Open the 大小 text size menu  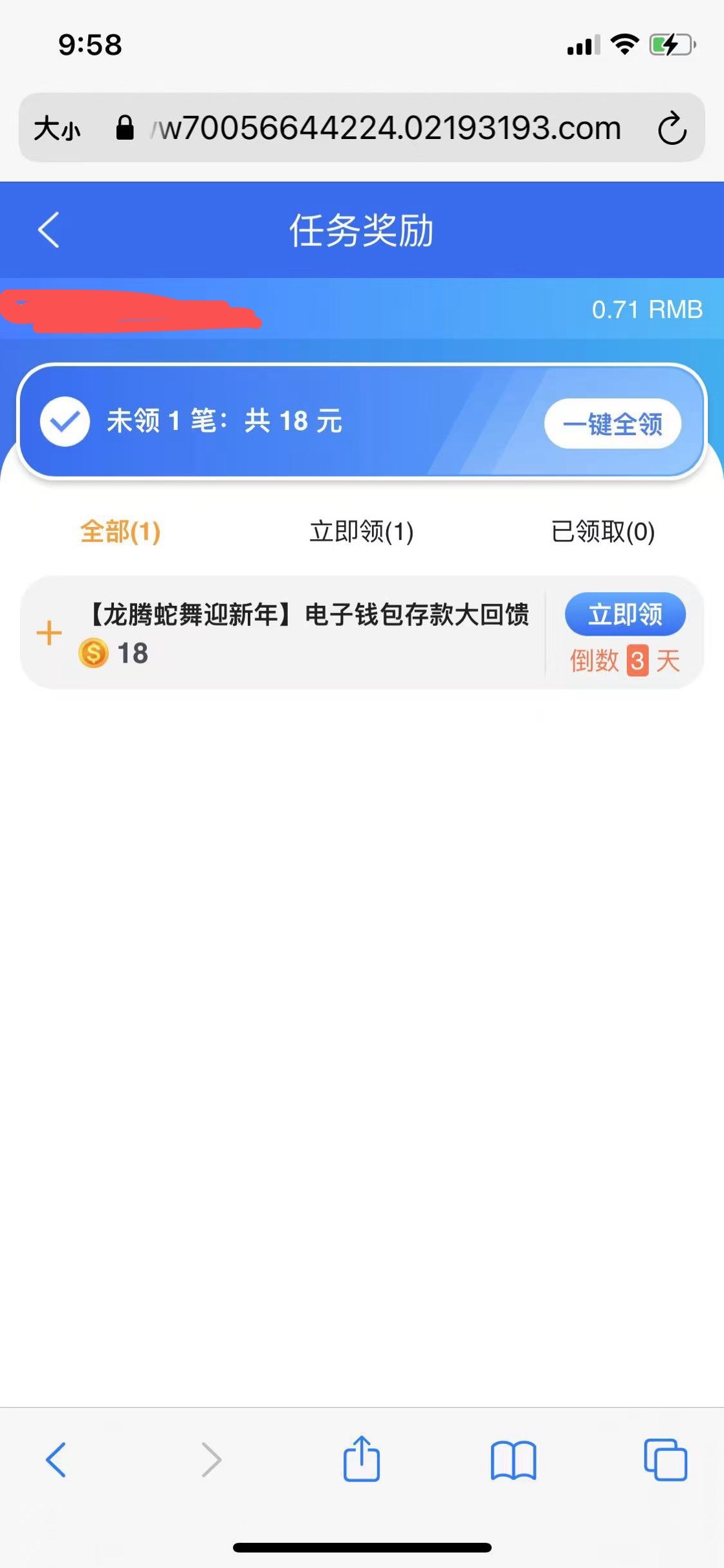click(57, 128)
